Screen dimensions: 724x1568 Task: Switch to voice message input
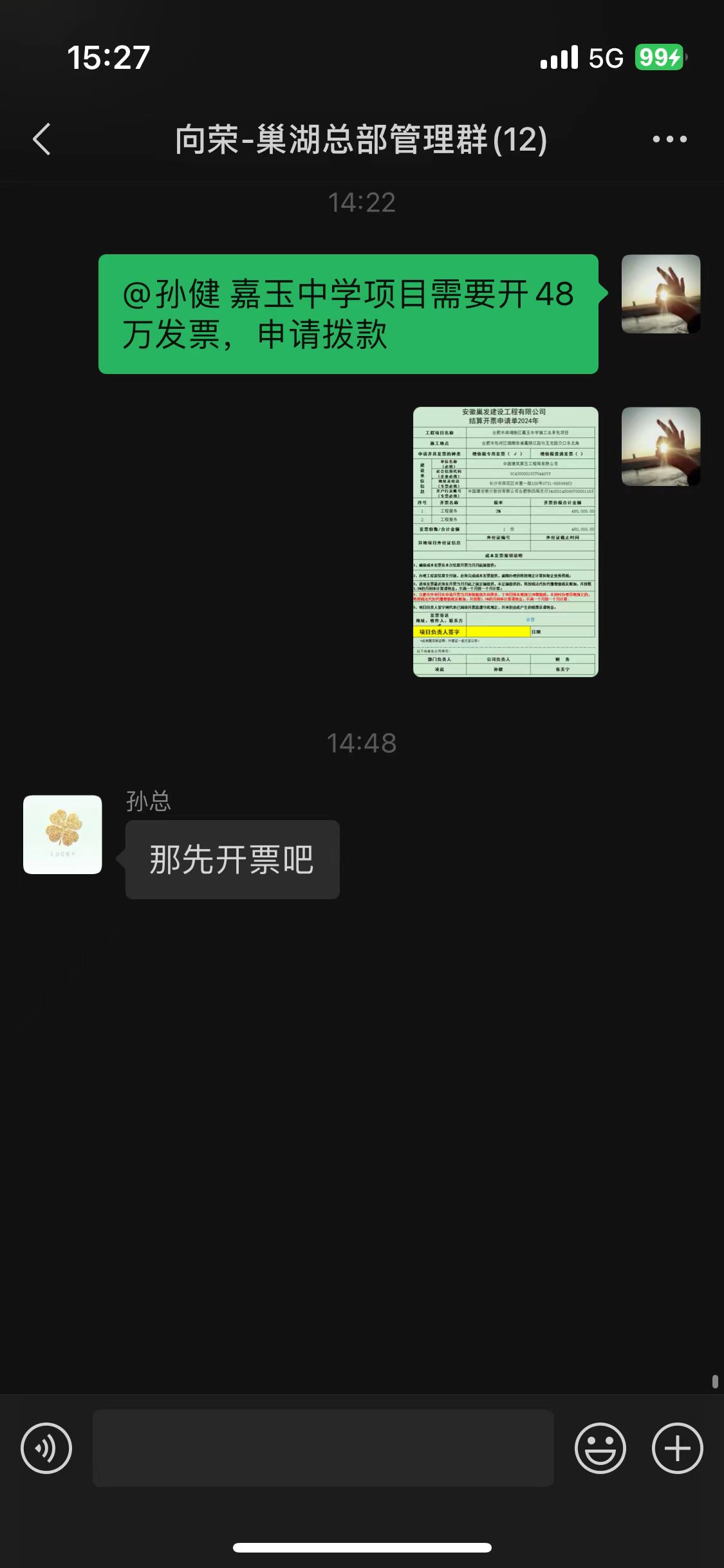coord(46,1448)
